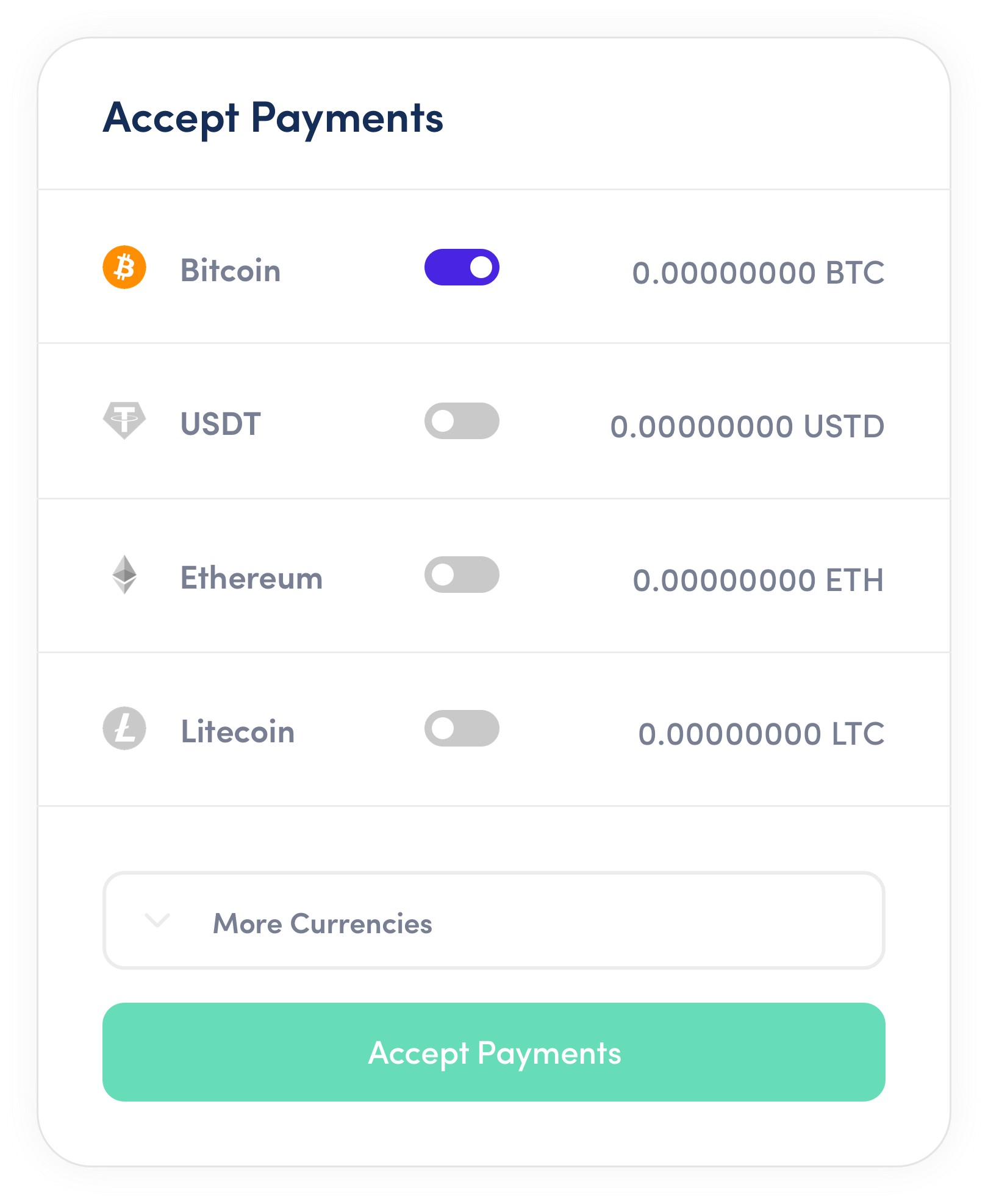Turn off the Bitcoin payment toggle
This screenshot has height=1204, width=988.
(462, 267)
